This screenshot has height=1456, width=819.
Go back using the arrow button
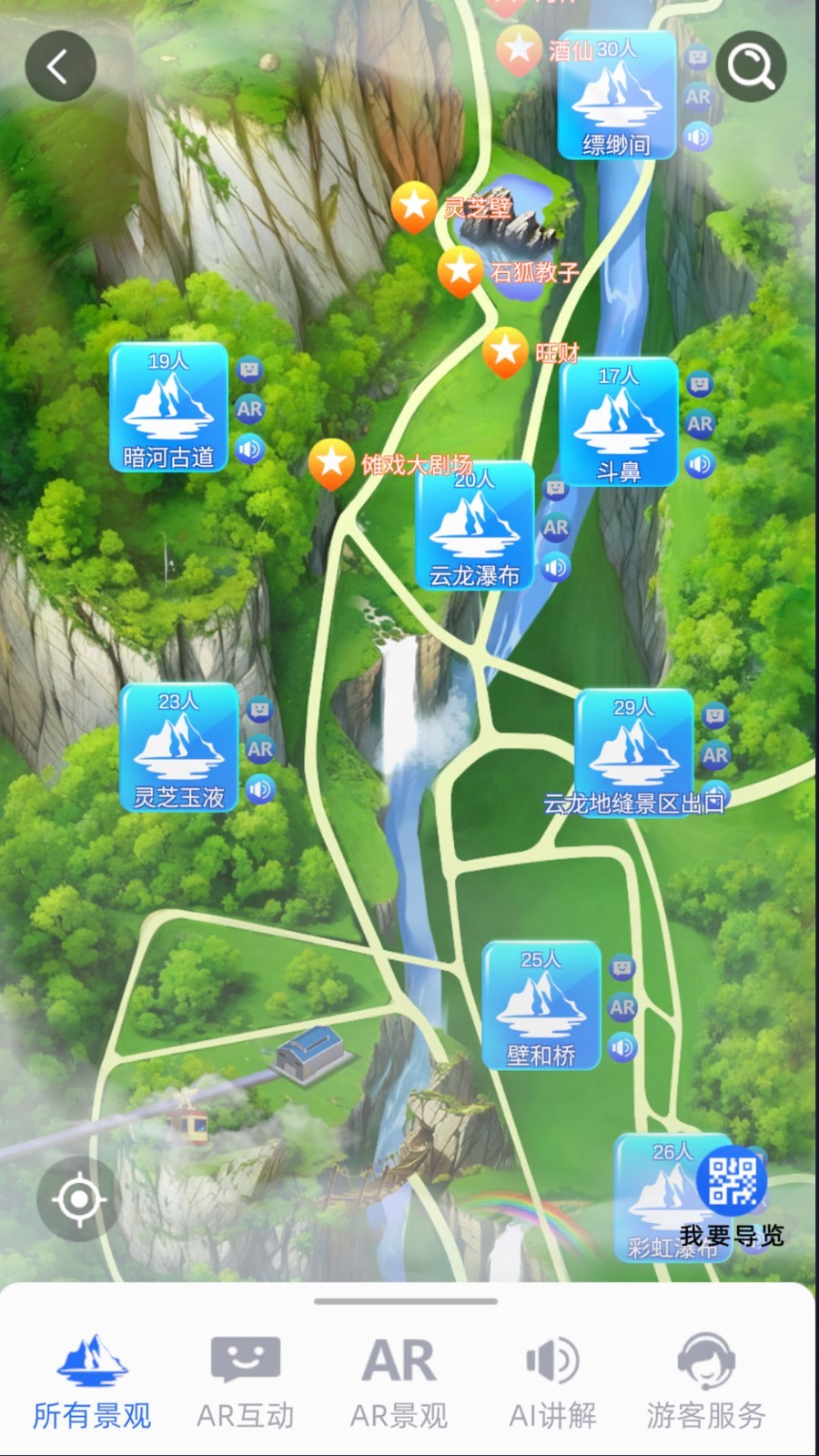[x=60, y=66]
